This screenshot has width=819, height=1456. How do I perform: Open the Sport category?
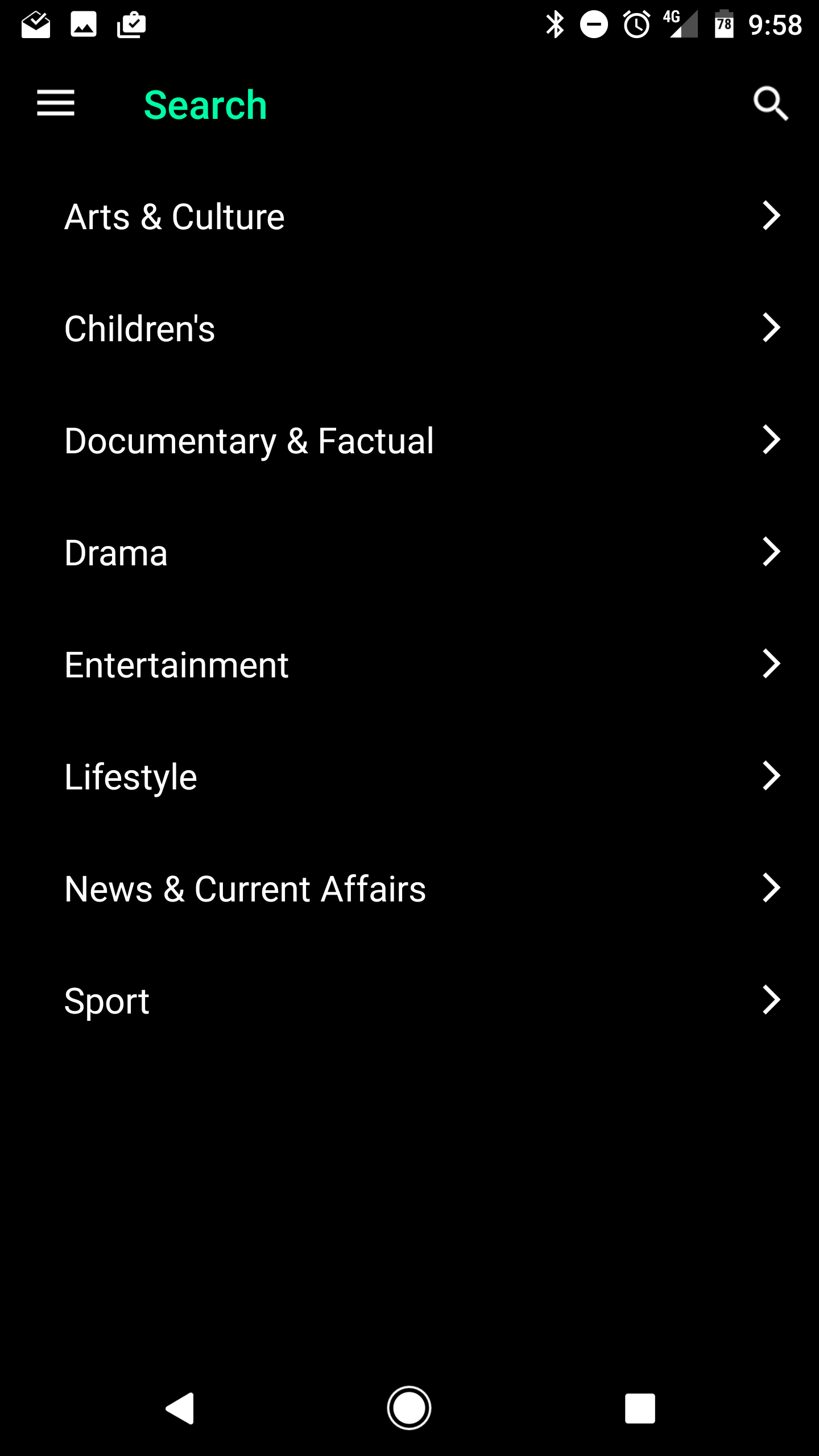(409, 1001)
